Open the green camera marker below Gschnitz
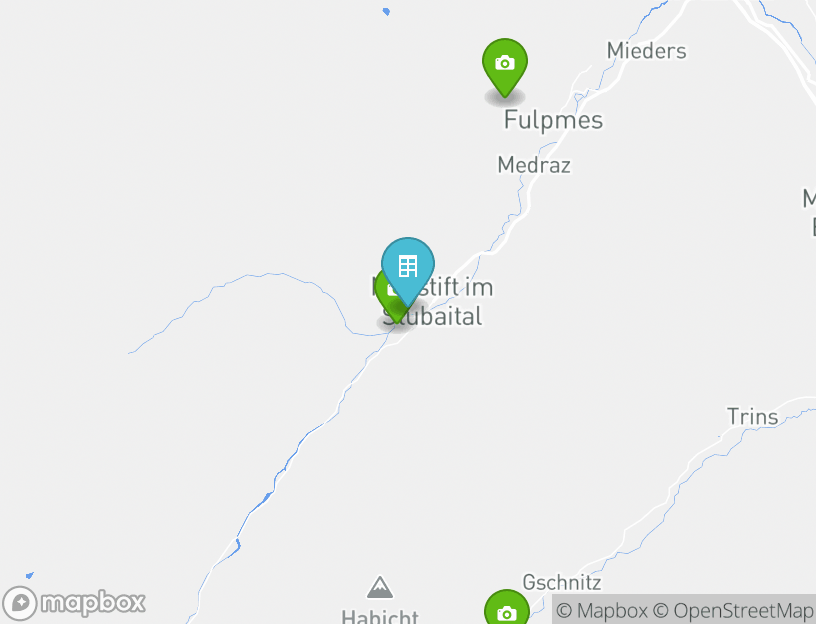Screen dimensions: 816x624 click(507, 611)
